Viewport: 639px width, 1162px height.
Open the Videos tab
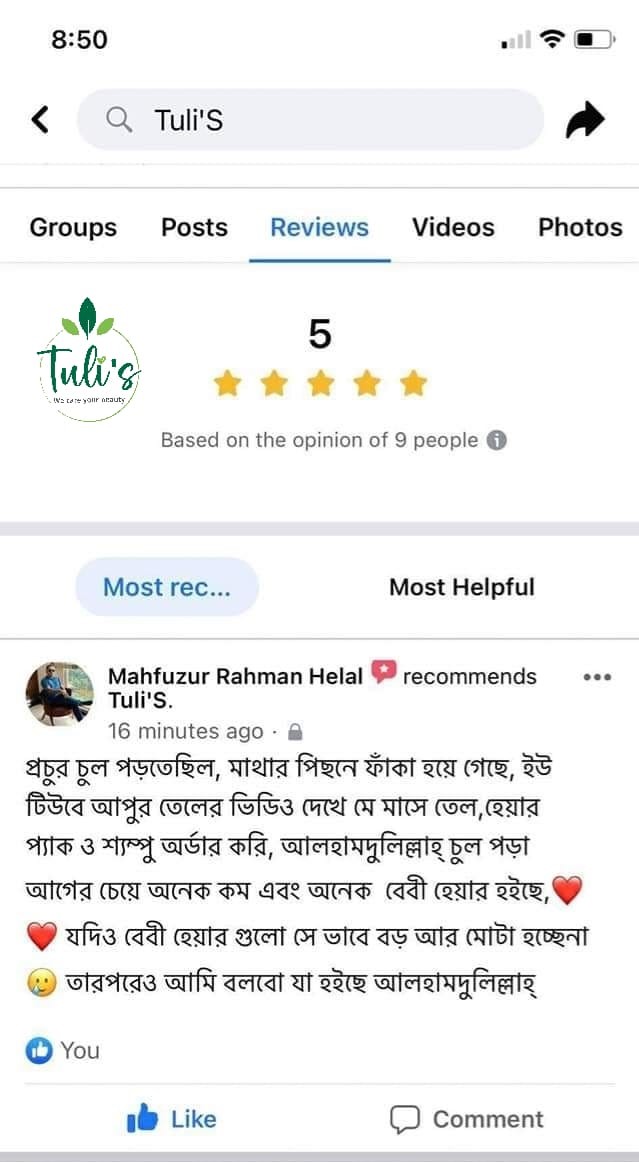453,227
